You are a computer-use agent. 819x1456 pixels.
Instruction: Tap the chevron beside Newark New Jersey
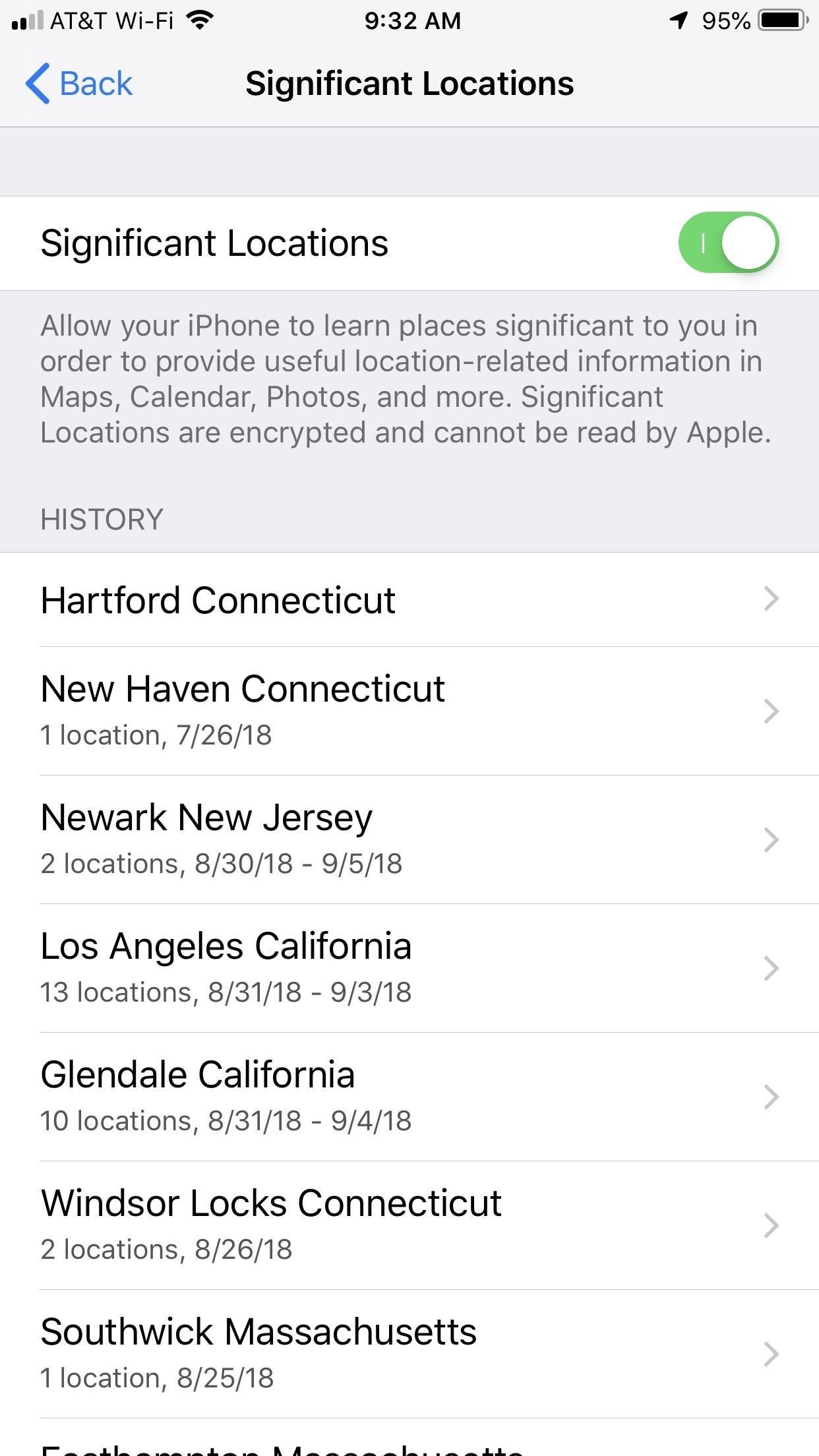point(773,839)
